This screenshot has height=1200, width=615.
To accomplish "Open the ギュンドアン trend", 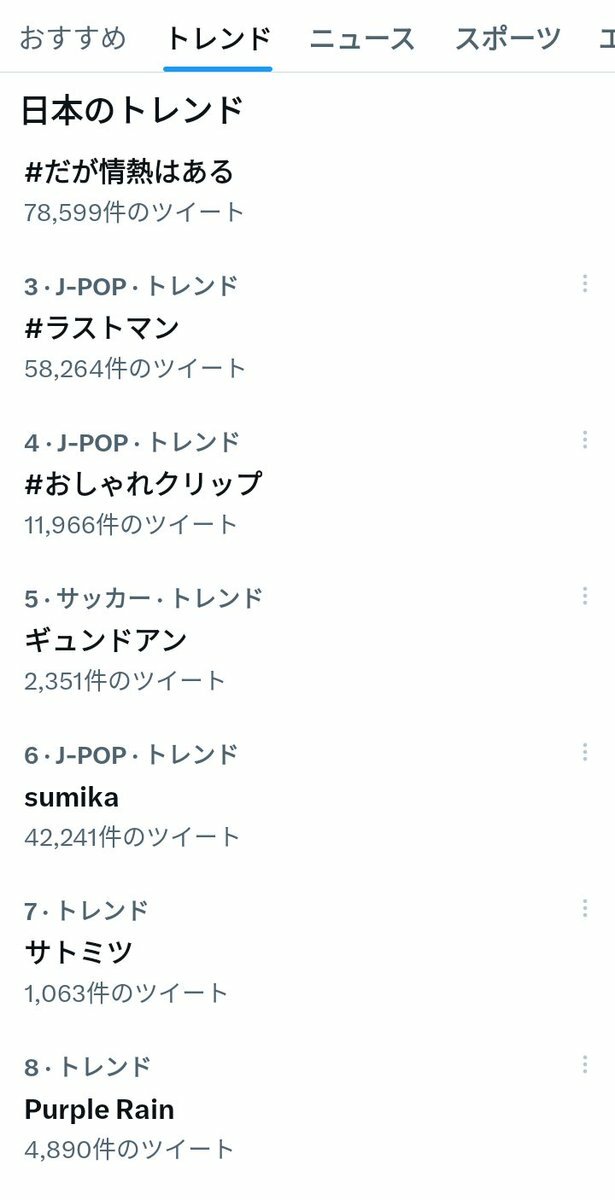I will pyautogui.click(x=106, y=639).
